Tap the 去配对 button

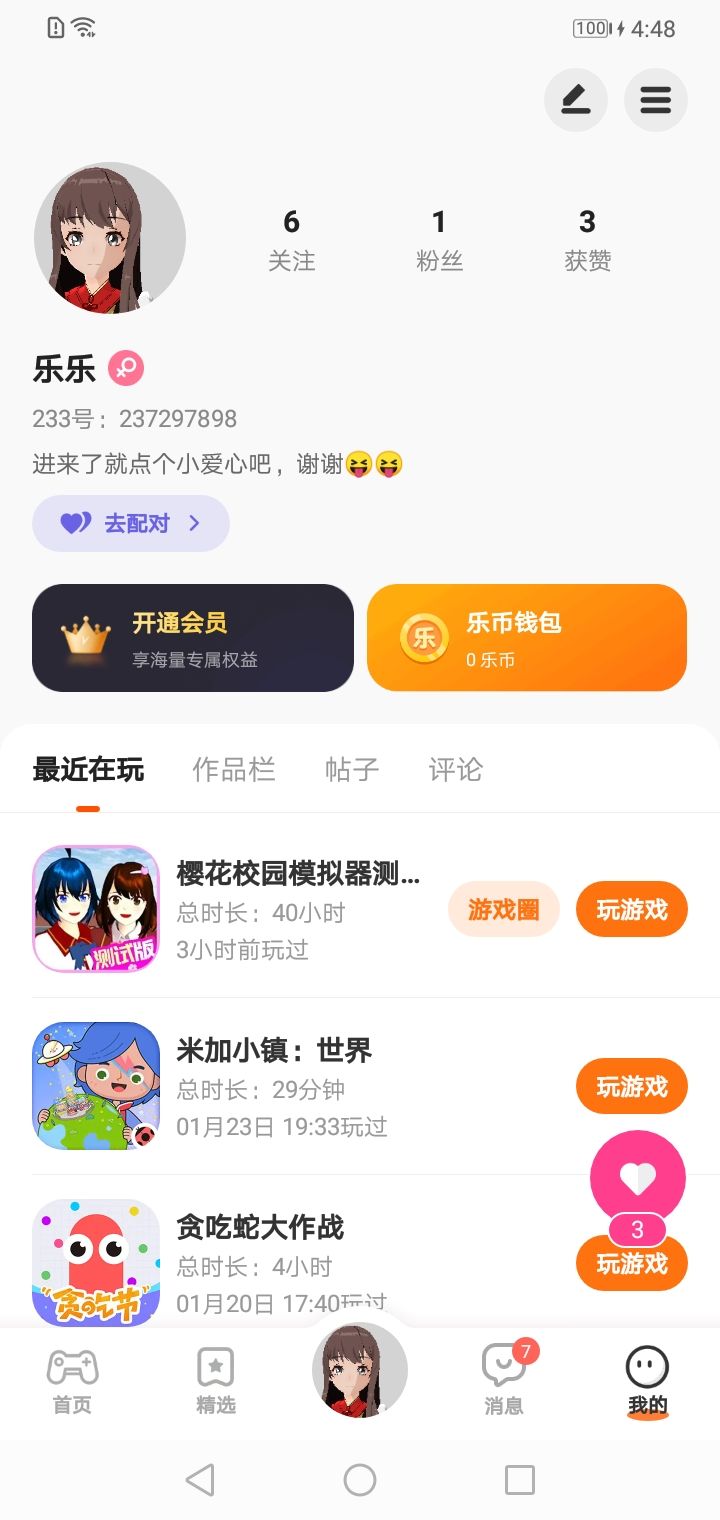(131, 523)
